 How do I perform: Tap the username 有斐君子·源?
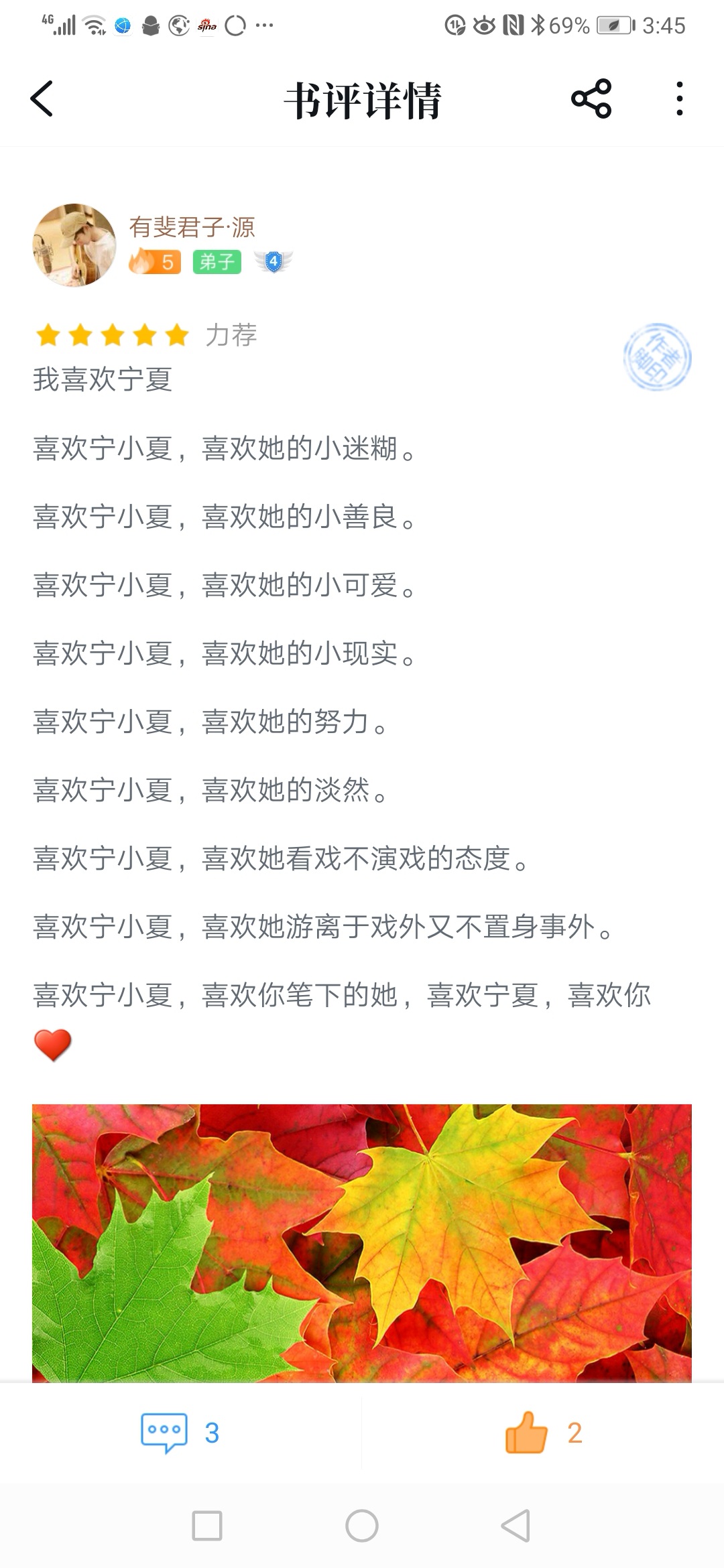(192, 227)
